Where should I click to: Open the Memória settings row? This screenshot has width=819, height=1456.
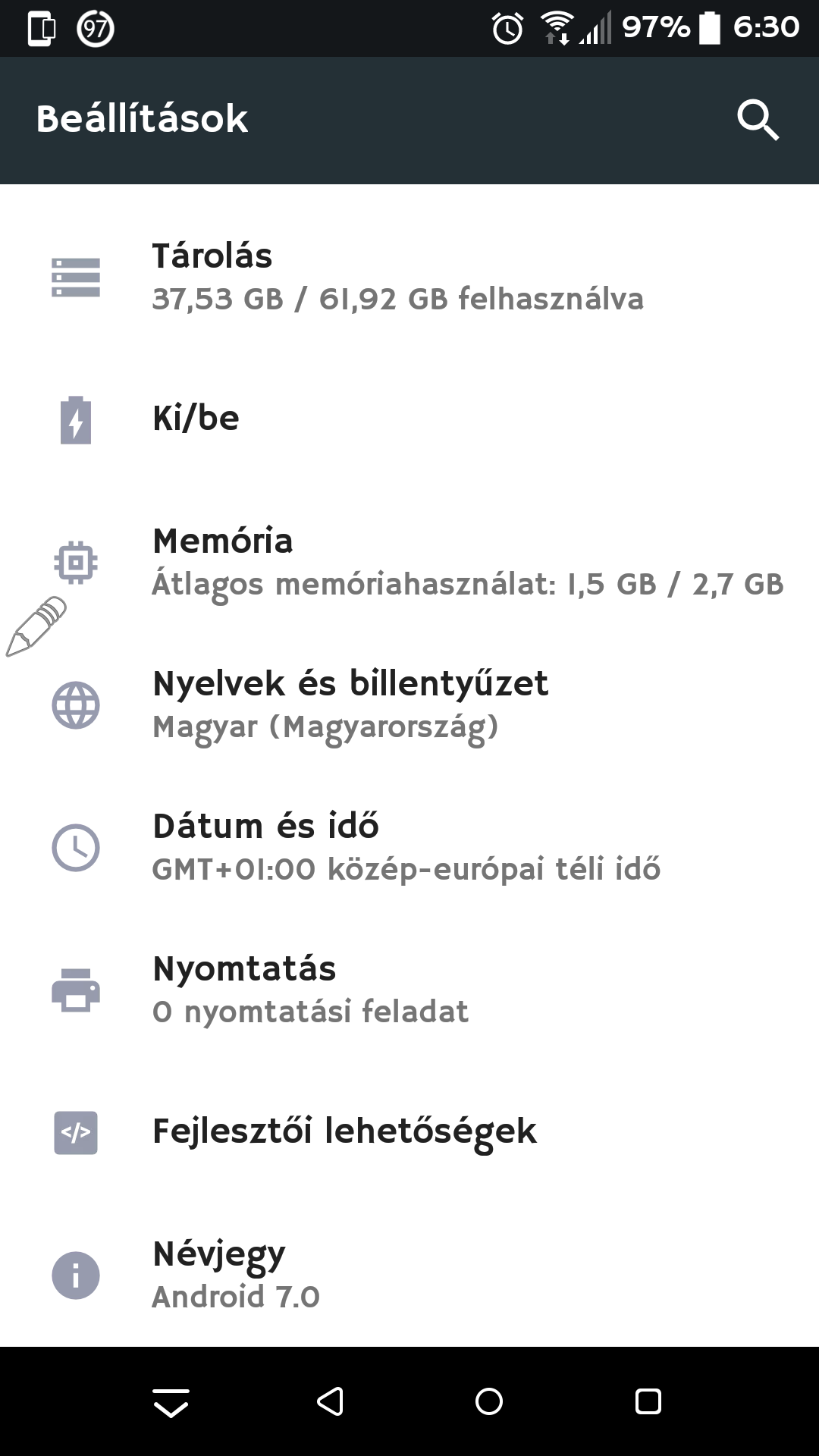[409, 562]
